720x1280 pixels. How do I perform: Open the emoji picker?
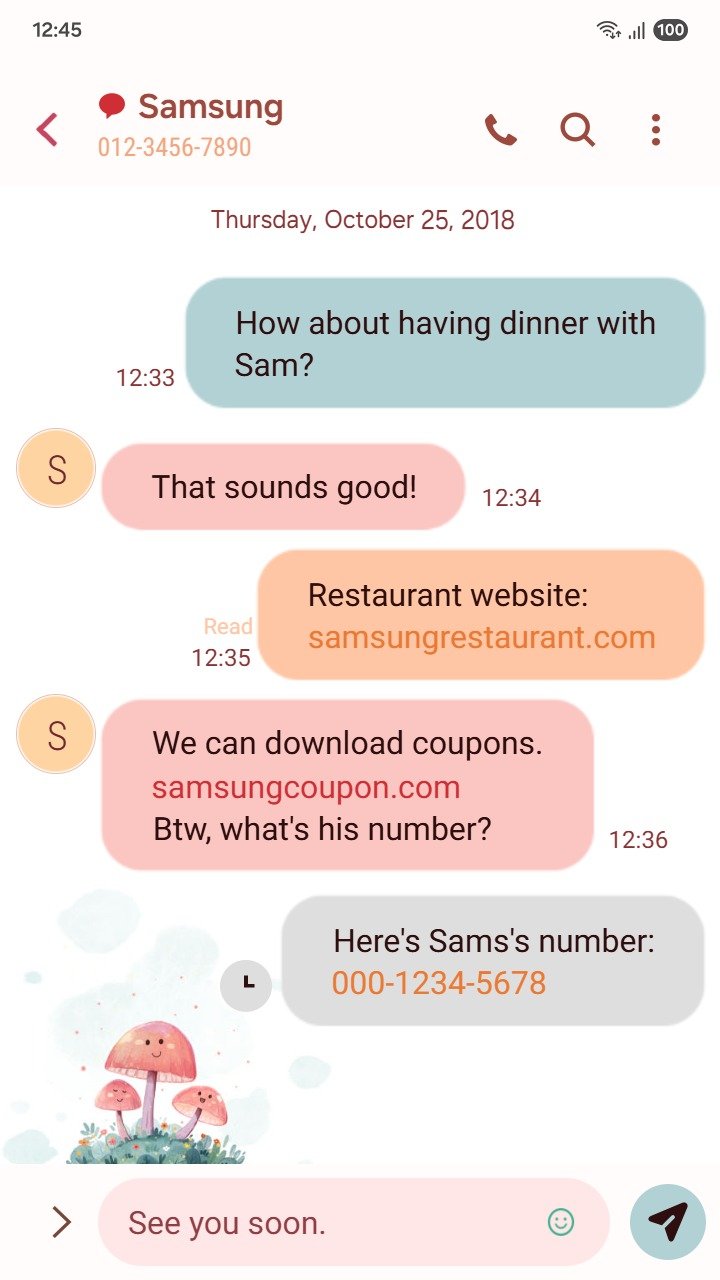(561, 1222)
